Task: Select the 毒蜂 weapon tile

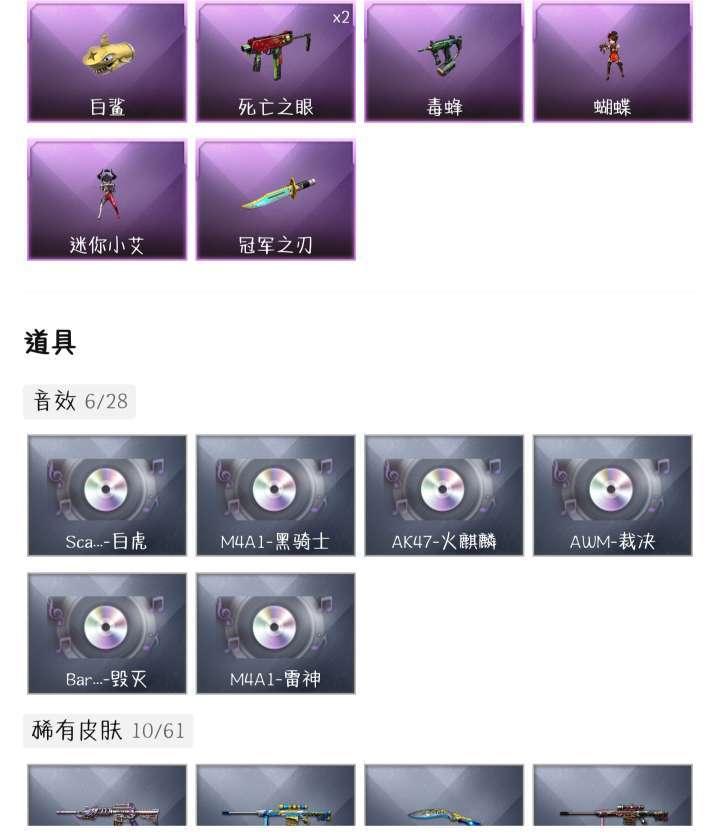Action: coord(444,62)
